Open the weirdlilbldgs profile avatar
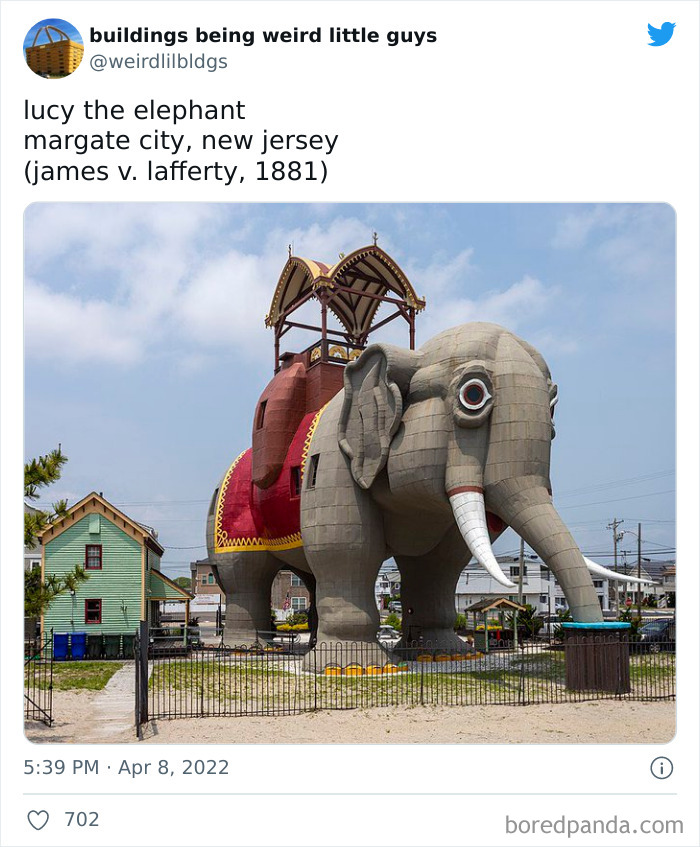700x847 pixels. tap(53, 49)
